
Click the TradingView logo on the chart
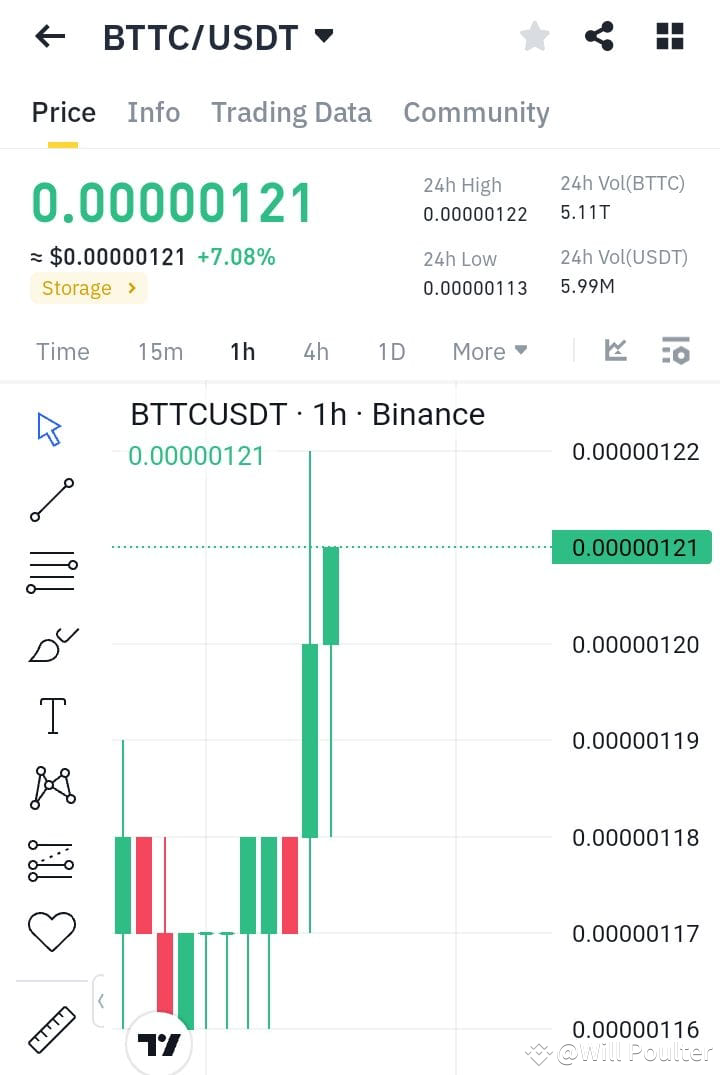(160, 1043)
